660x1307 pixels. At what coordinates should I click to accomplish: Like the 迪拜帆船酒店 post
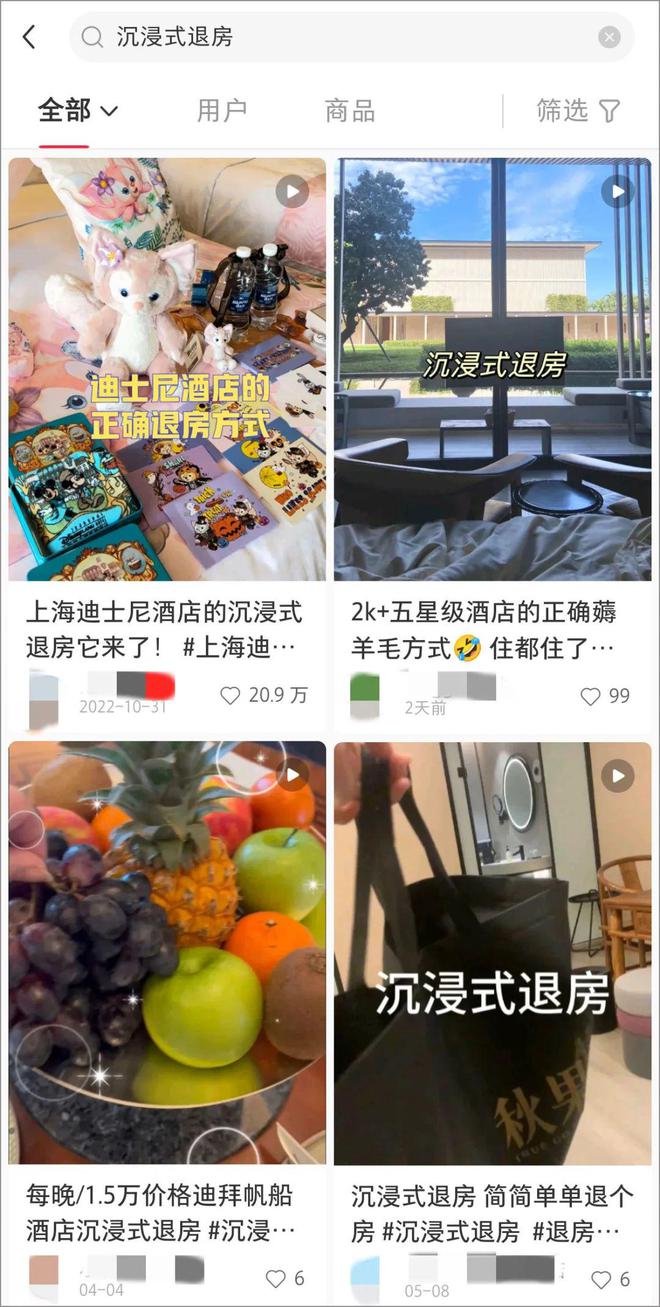click(275, 1278)
